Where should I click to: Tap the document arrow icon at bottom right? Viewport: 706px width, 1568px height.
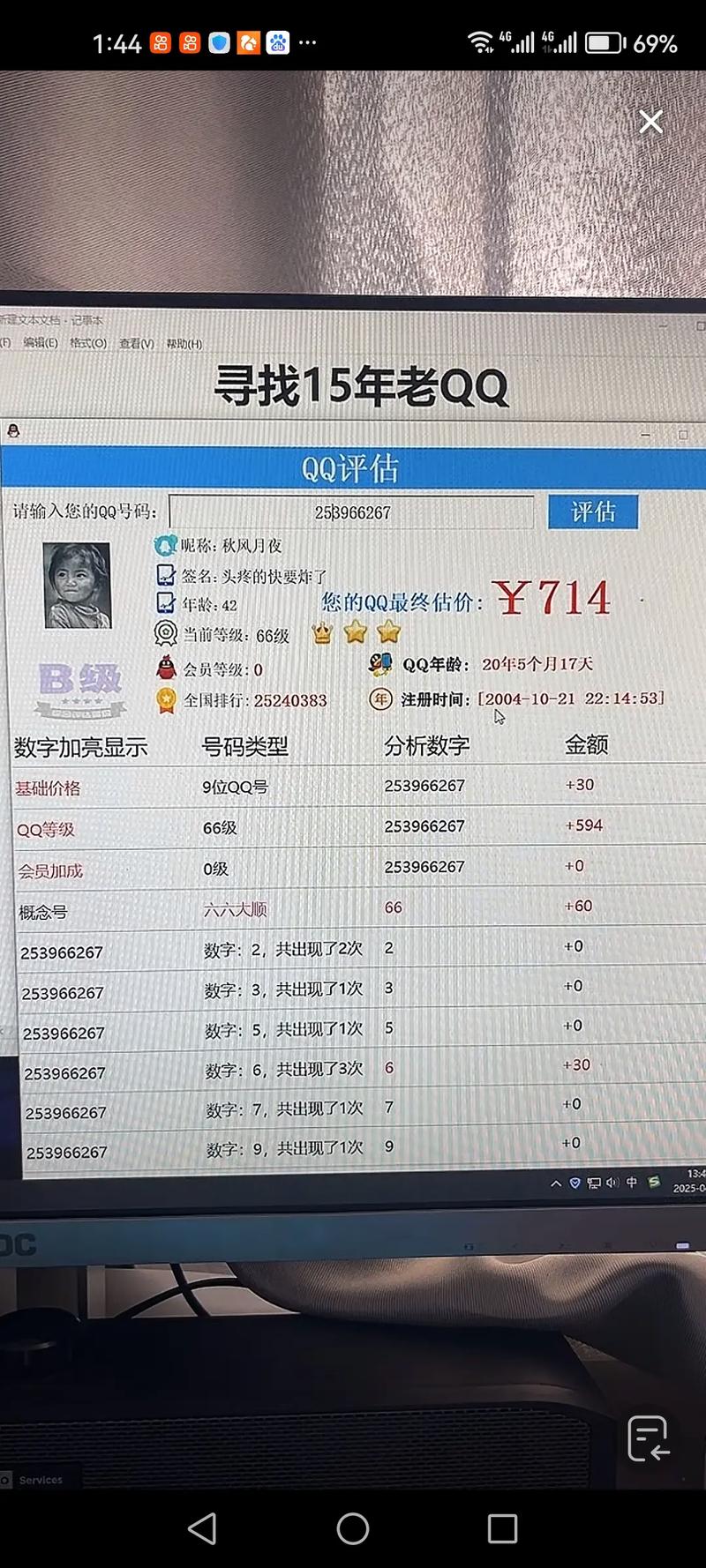tap(649, 1438)
